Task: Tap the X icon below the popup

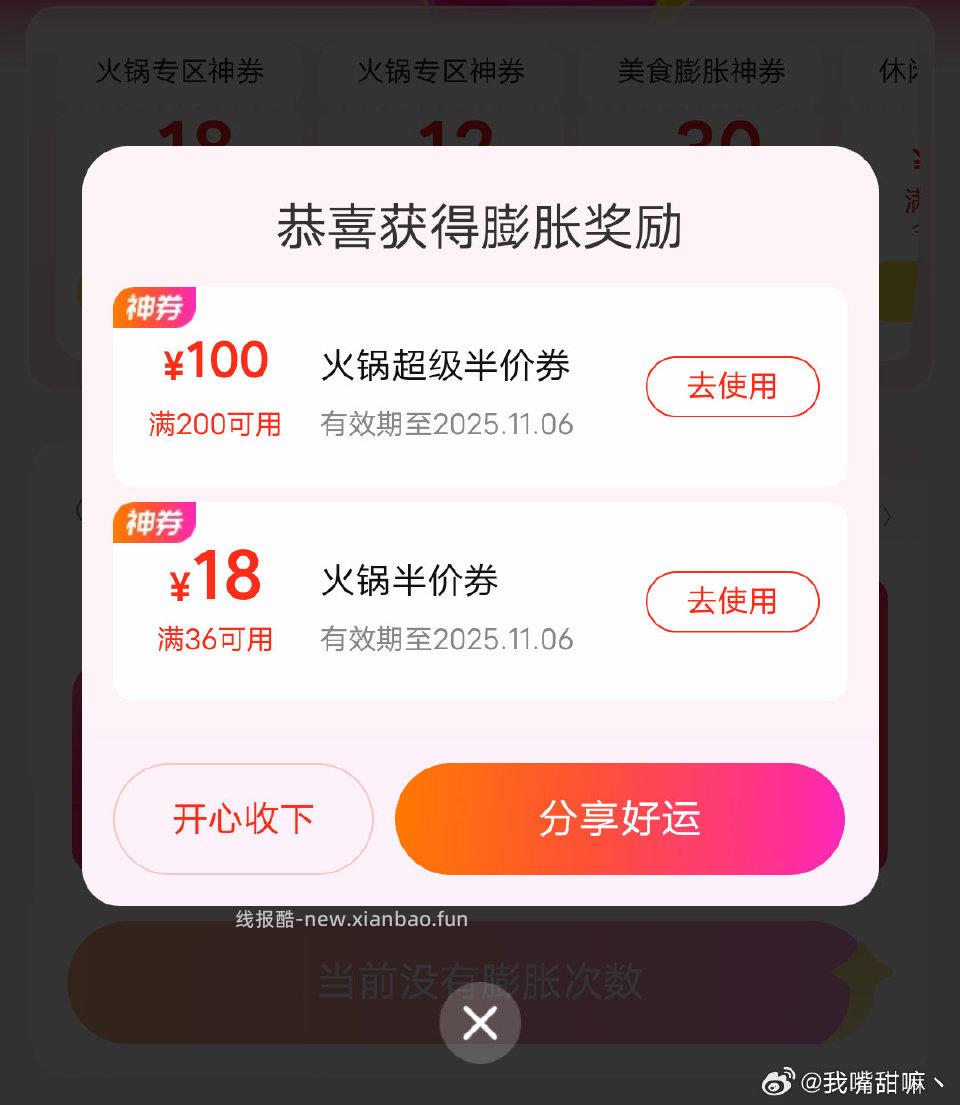Action: click(x=479, y=1023)
